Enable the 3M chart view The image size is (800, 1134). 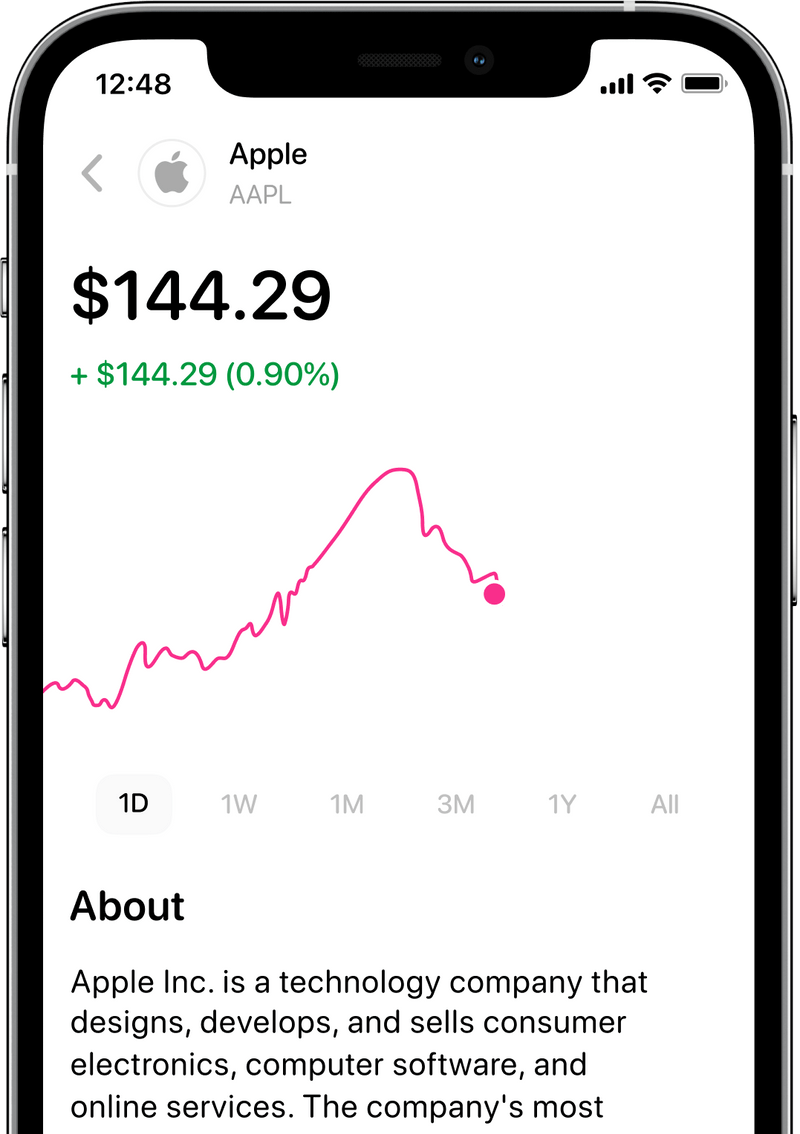(x=455, y=804)
